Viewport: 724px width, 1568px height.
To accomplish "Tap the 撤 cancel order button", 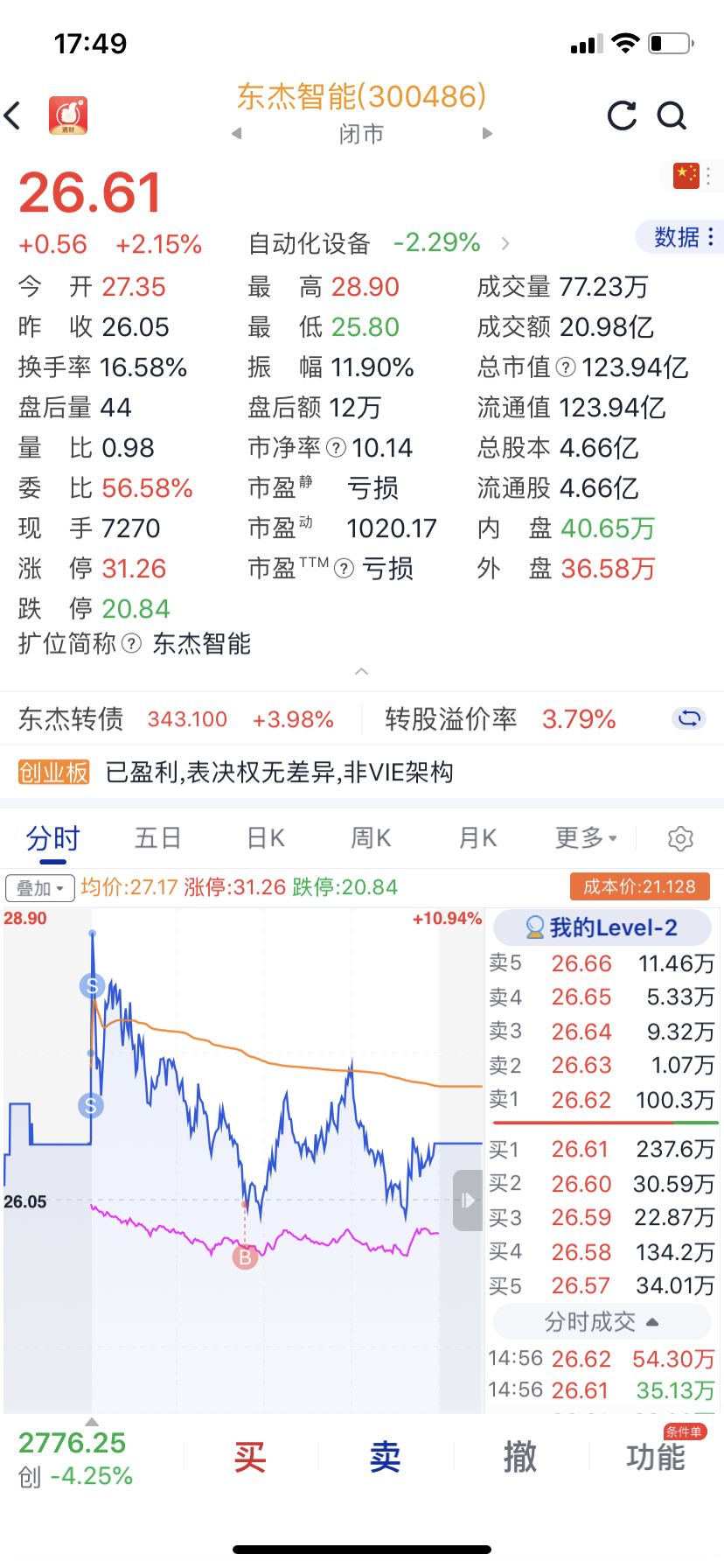I will coord(520,1458).
